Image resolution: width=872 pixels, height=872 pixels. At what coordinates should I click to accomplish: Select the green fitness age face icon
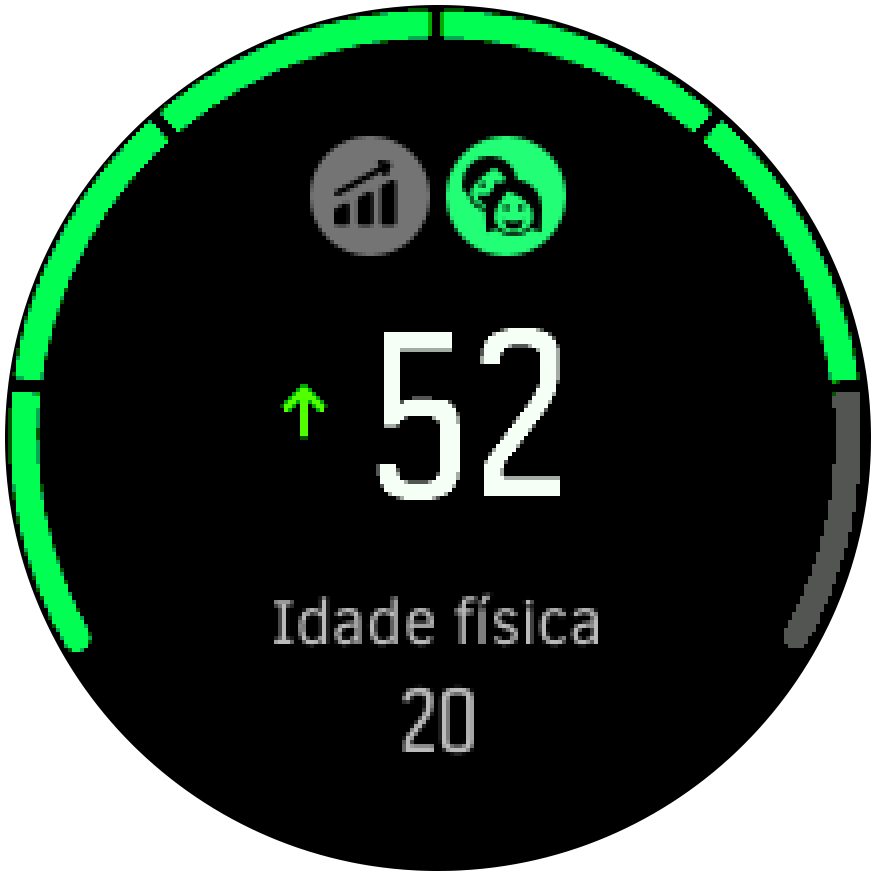tap(505, 194)
